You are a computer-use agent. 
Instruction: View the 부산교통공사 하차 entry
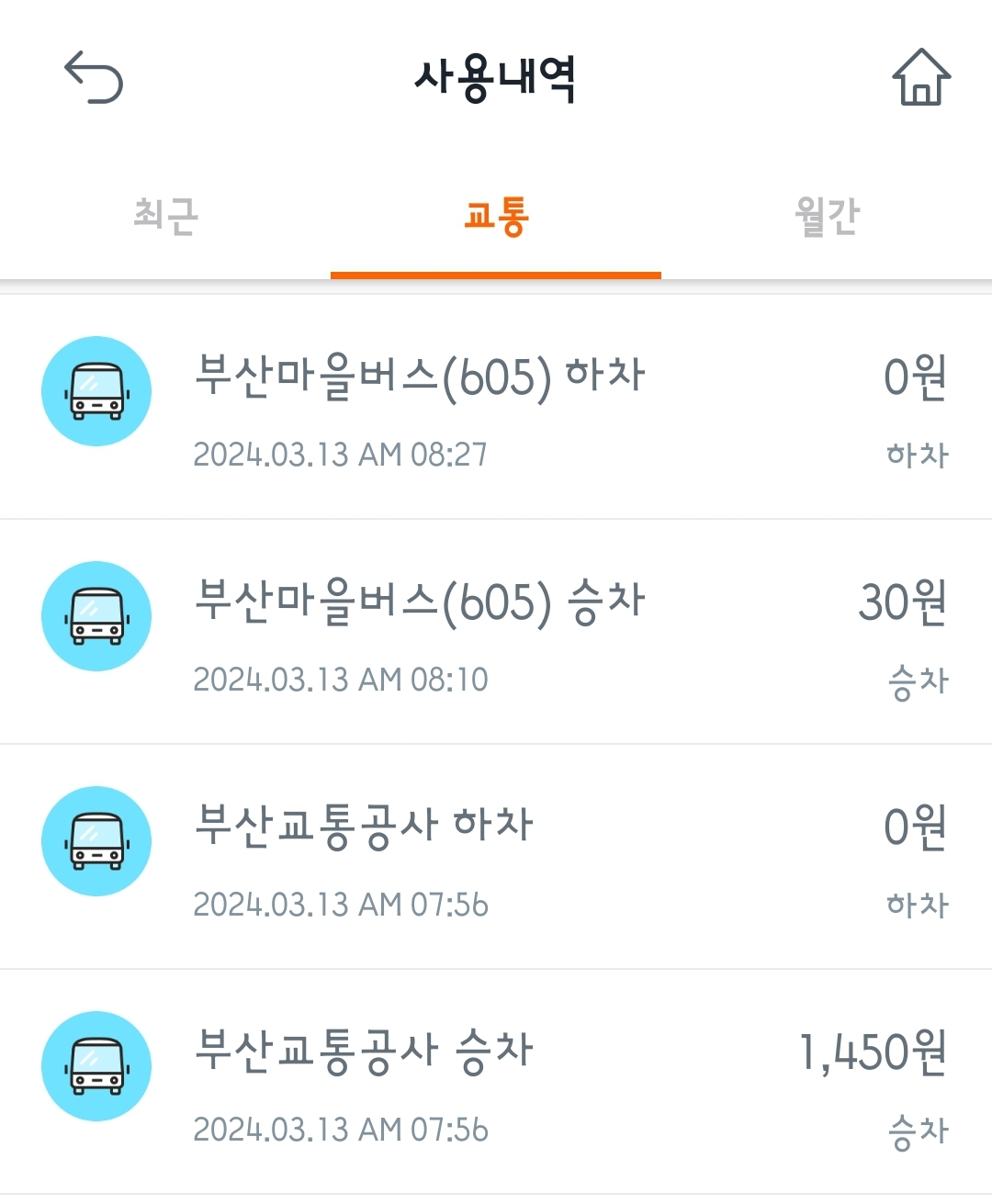point(496,858)
